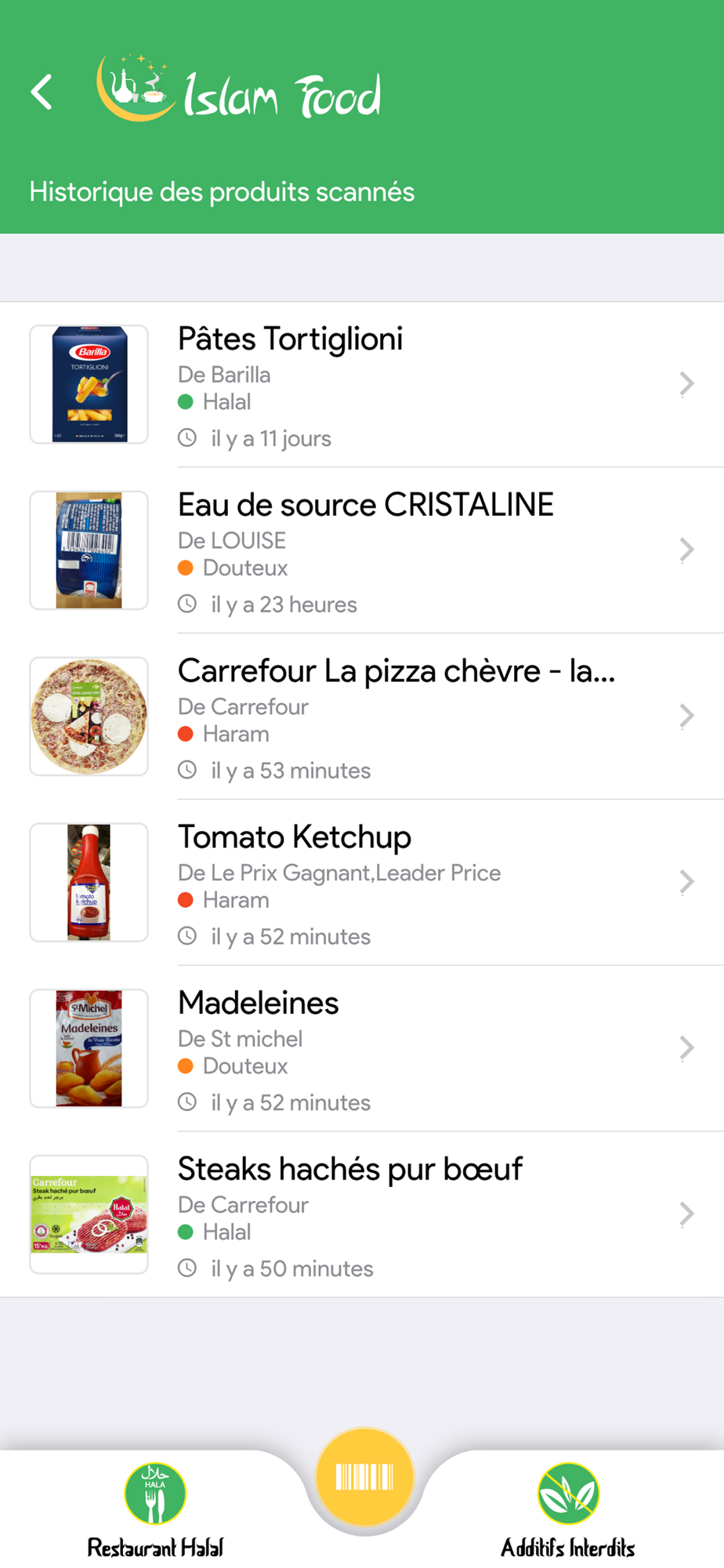Open the Madeleines by St michel
This screenshot has height=1568, width=724.
tap(362, 1049)
